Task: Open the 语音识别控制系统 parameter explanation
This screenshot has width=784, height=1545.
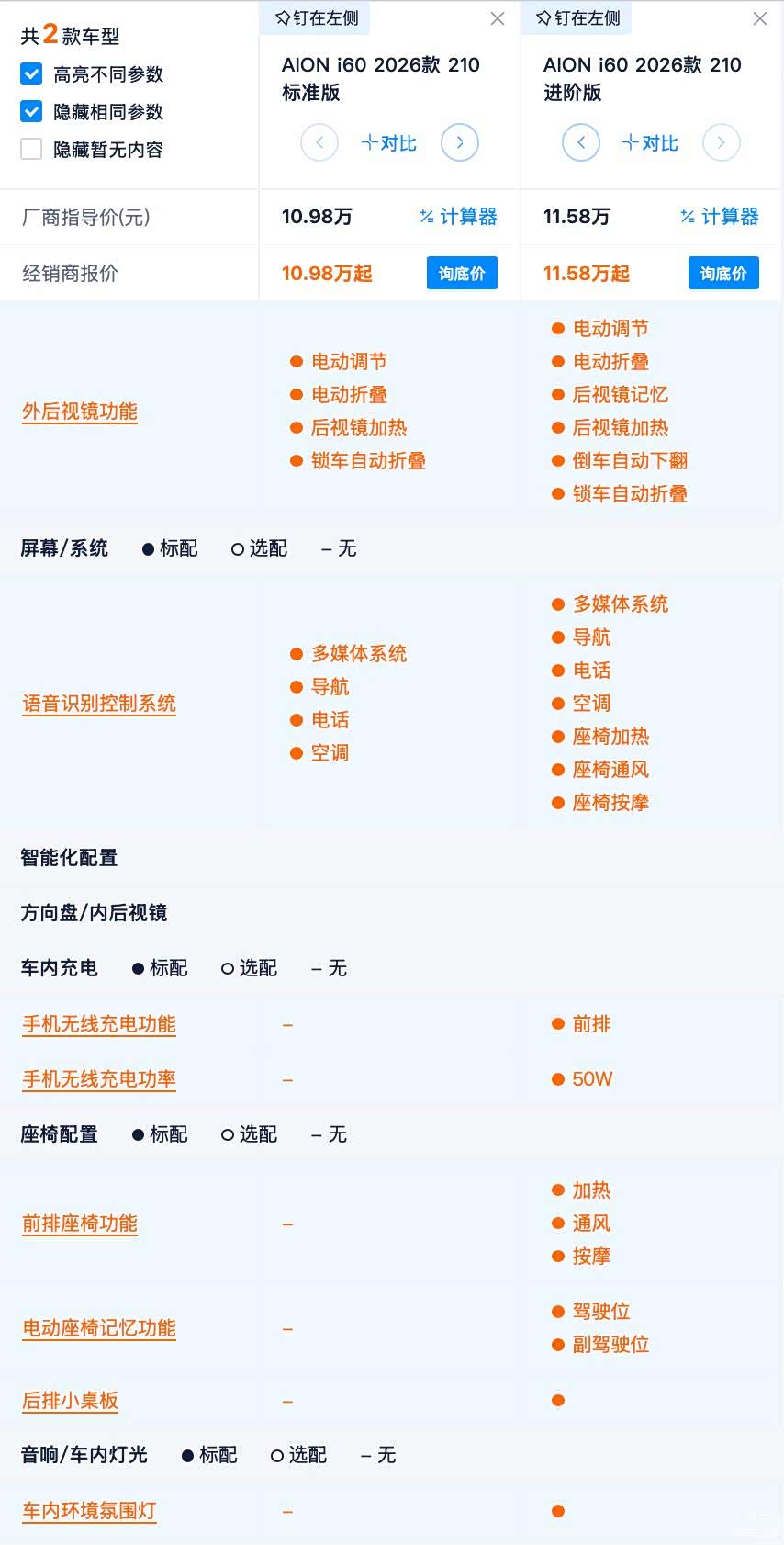Action: click(99, 704)
